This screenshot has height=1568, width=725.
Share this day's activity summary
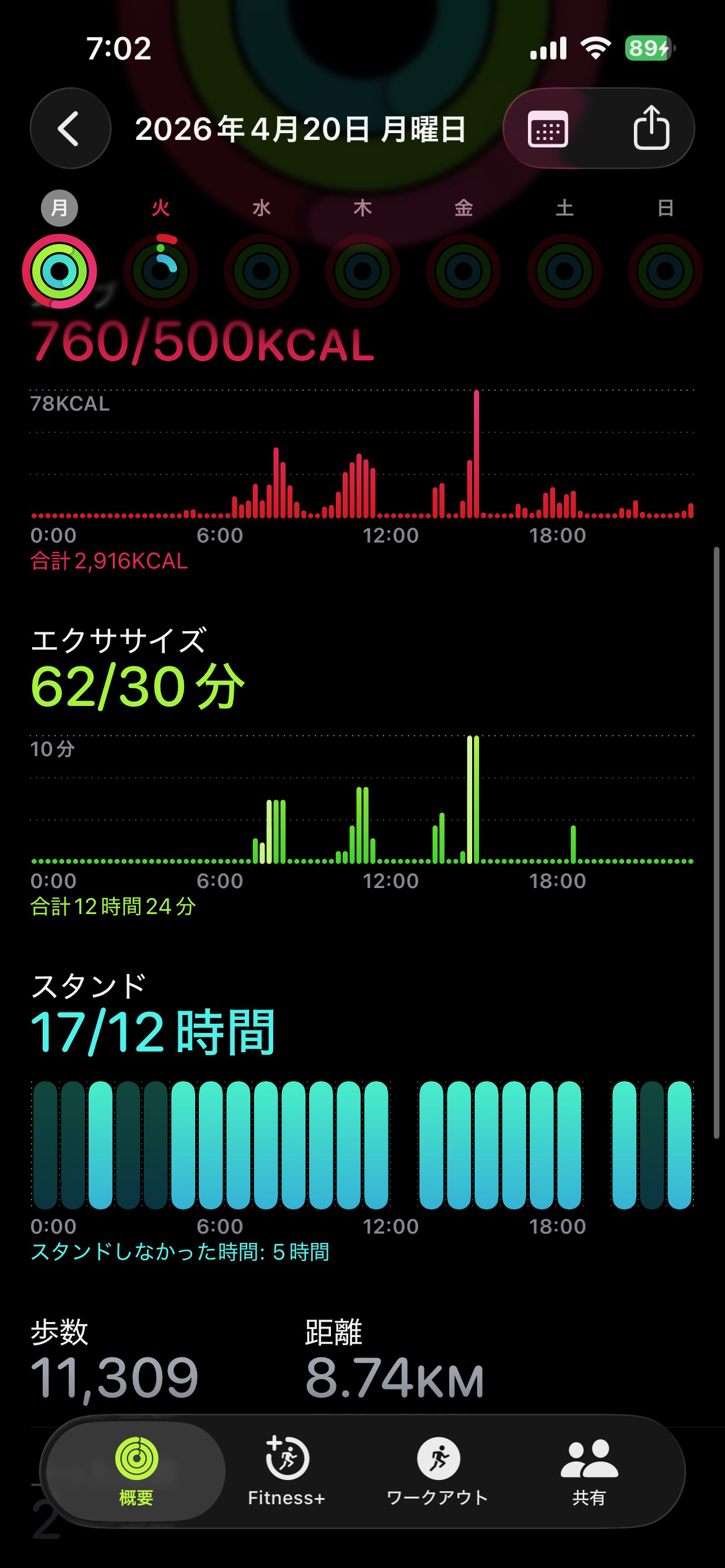tap(651, 129)
